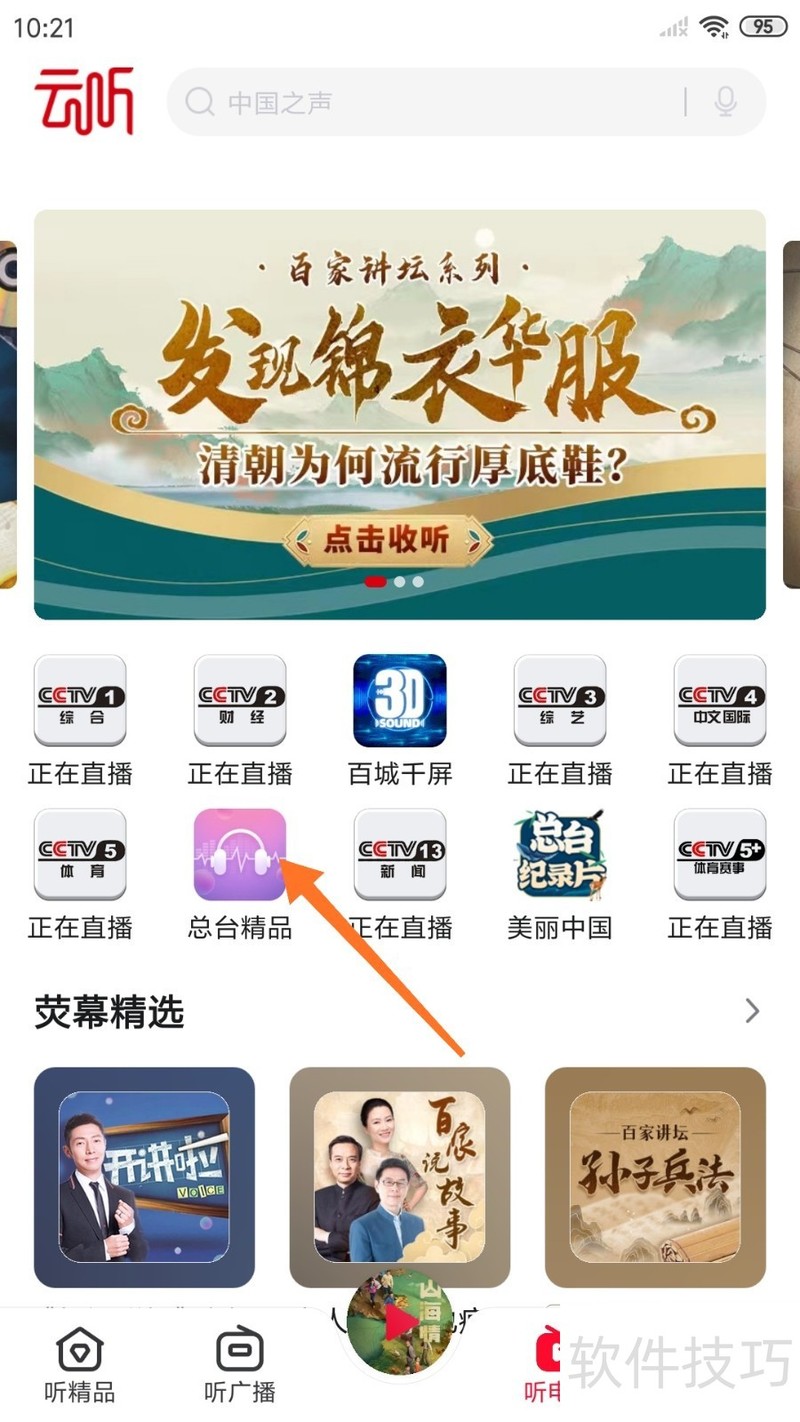Open CCTV4 中文国际 live stream
This screenshot has width=800, height=1422.
point(720,701)
